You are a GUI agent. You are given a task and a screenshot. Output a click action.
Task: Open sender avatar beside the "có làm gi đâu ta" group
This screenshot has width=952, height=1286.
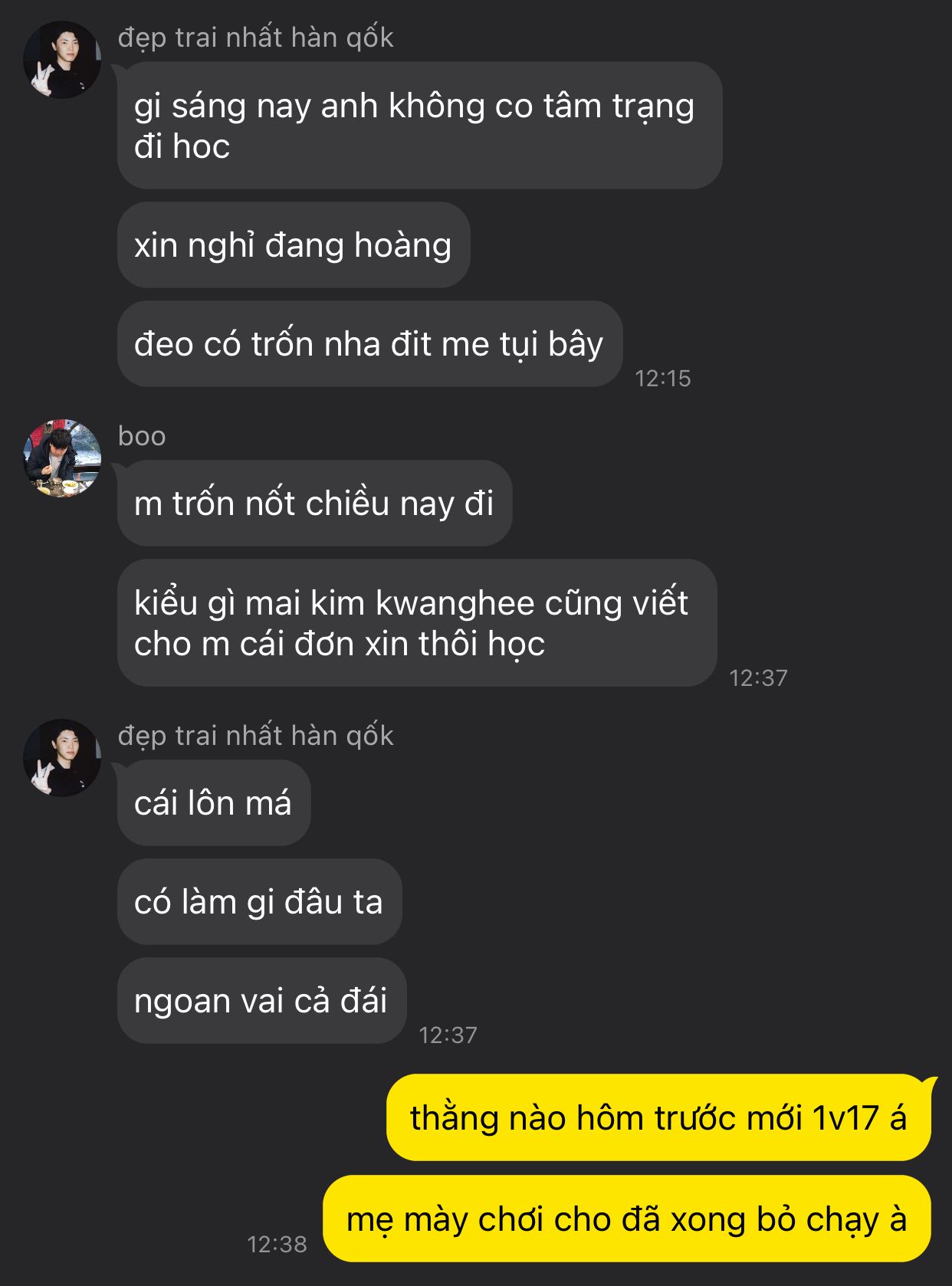pos(62,758)
